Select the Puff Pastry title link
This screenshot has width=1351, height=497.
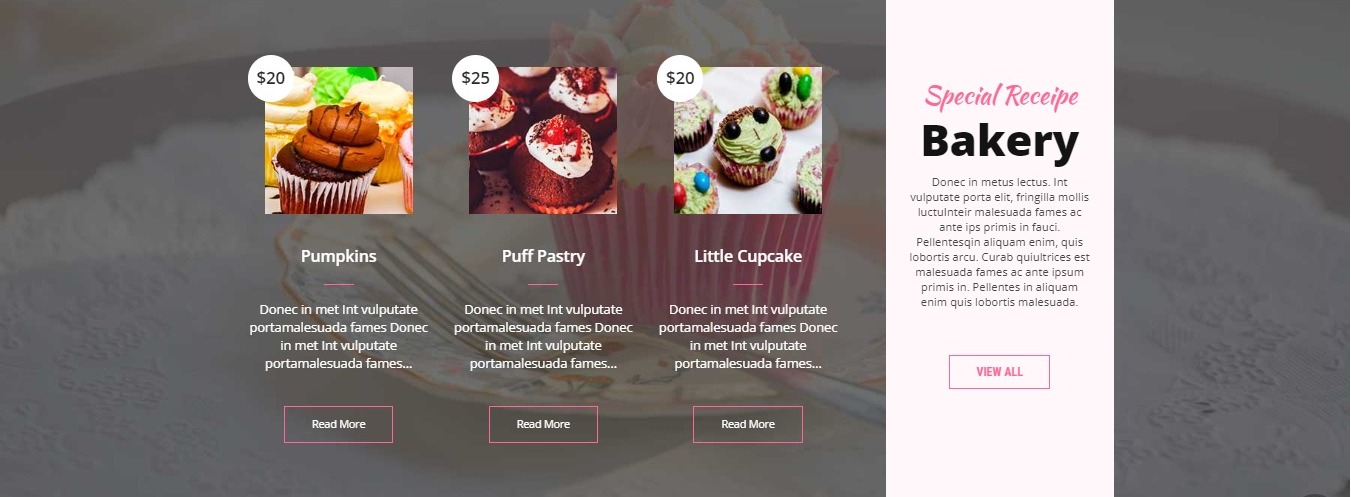click(543, 256)
